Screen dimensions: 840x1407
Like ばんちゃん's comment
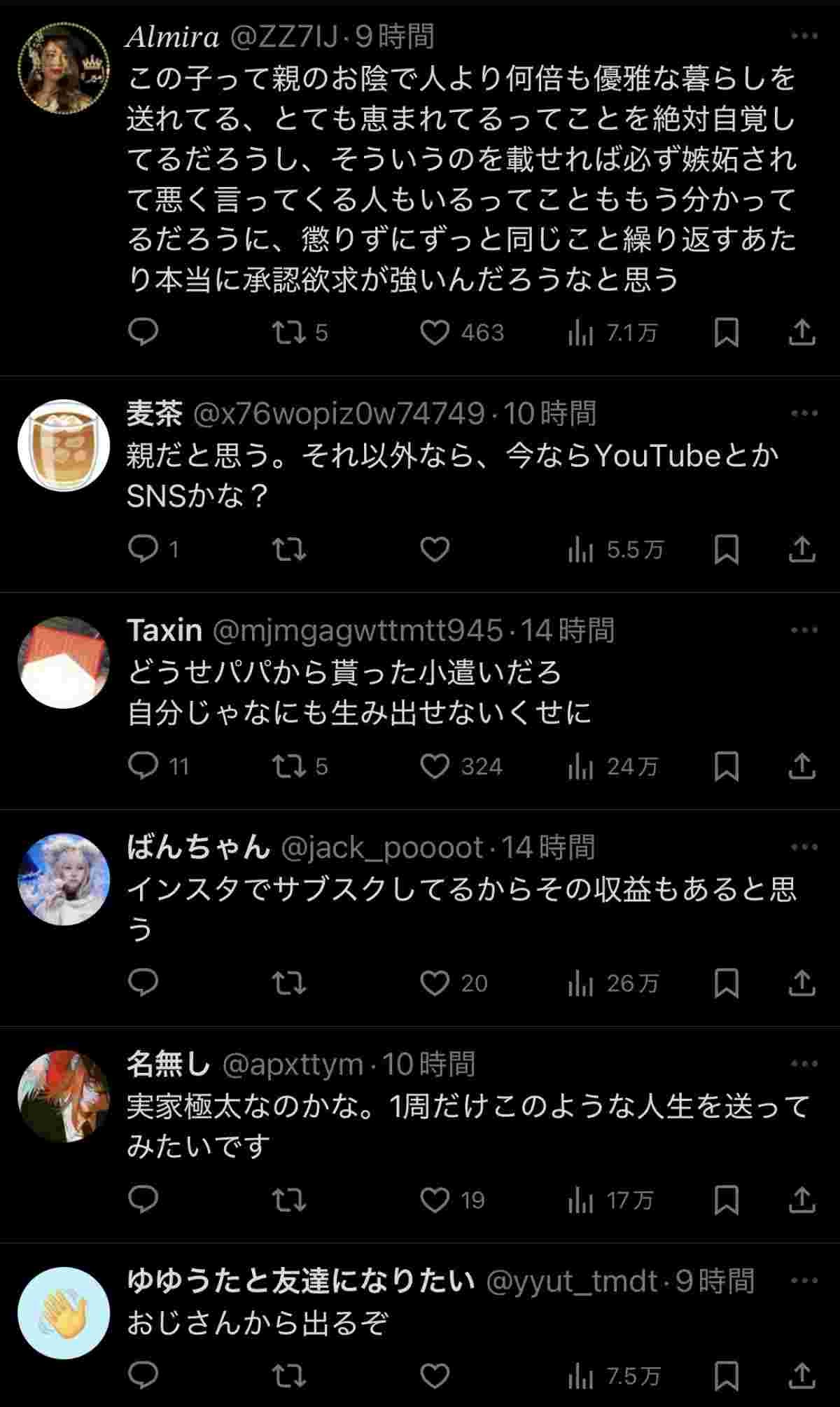pyautogui.click(x=435, y=983)
